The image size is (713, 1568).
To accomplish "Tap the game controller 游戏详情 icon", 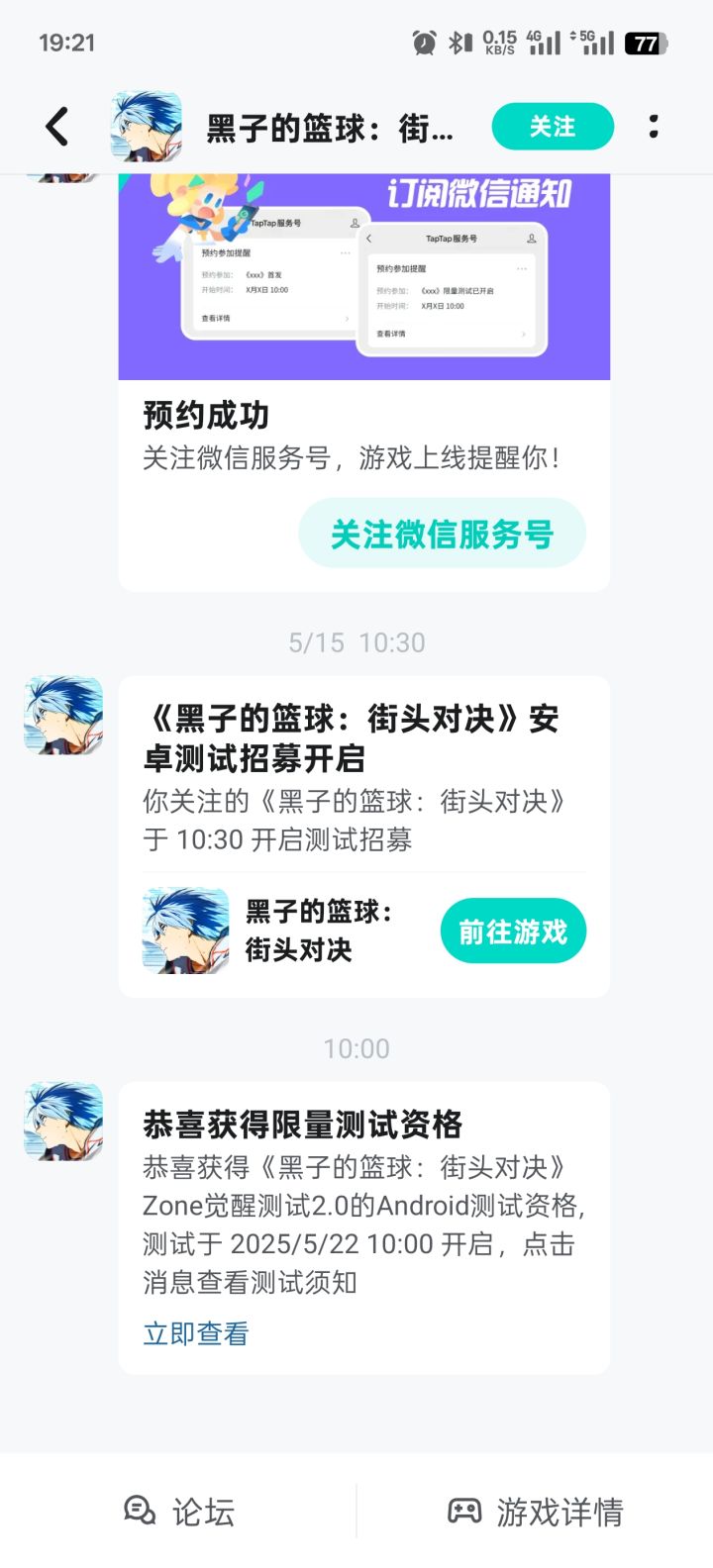I will pos(463,1511).
